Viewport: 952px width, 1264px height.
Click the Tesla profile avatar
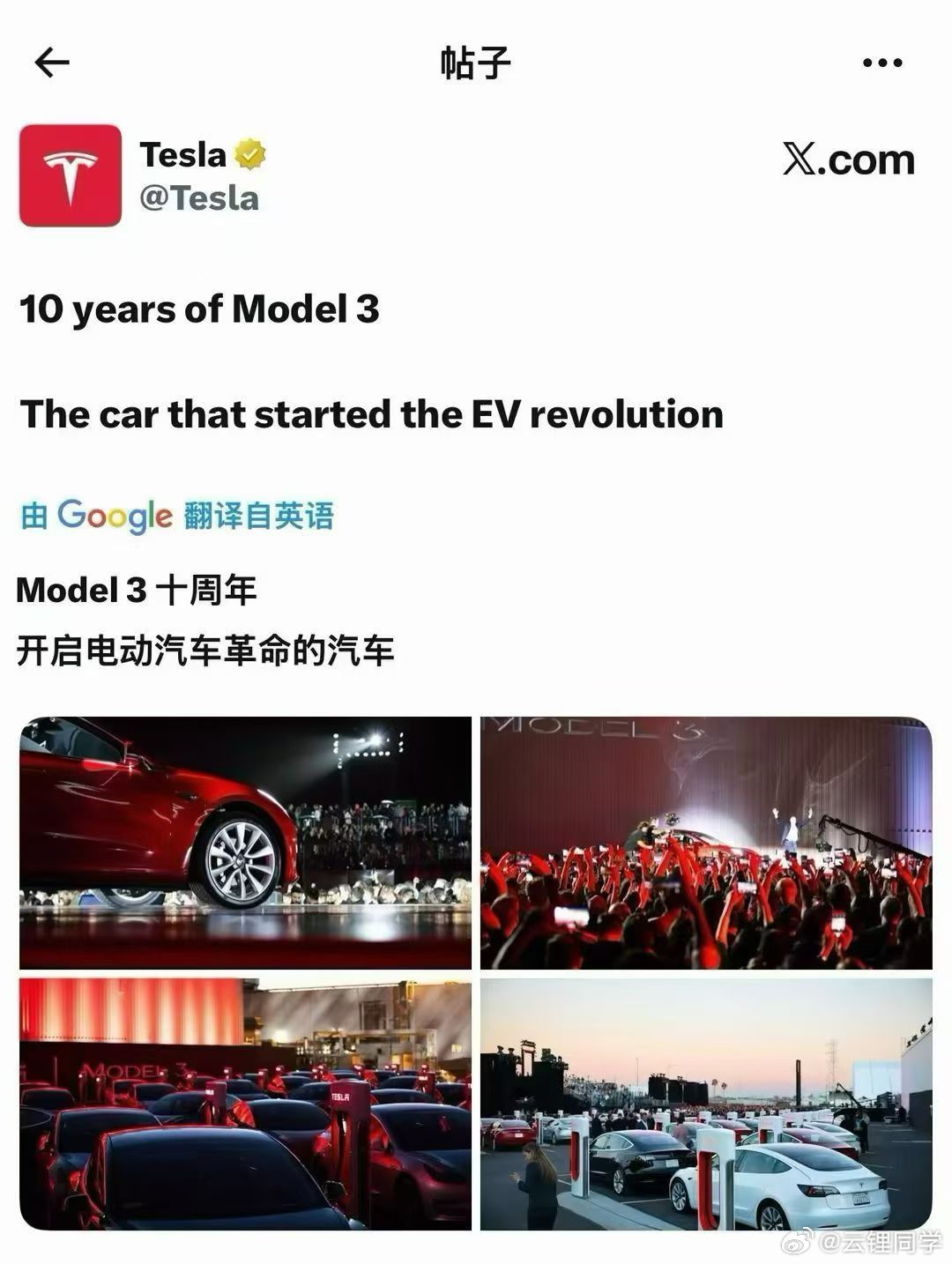coord(68,174)
